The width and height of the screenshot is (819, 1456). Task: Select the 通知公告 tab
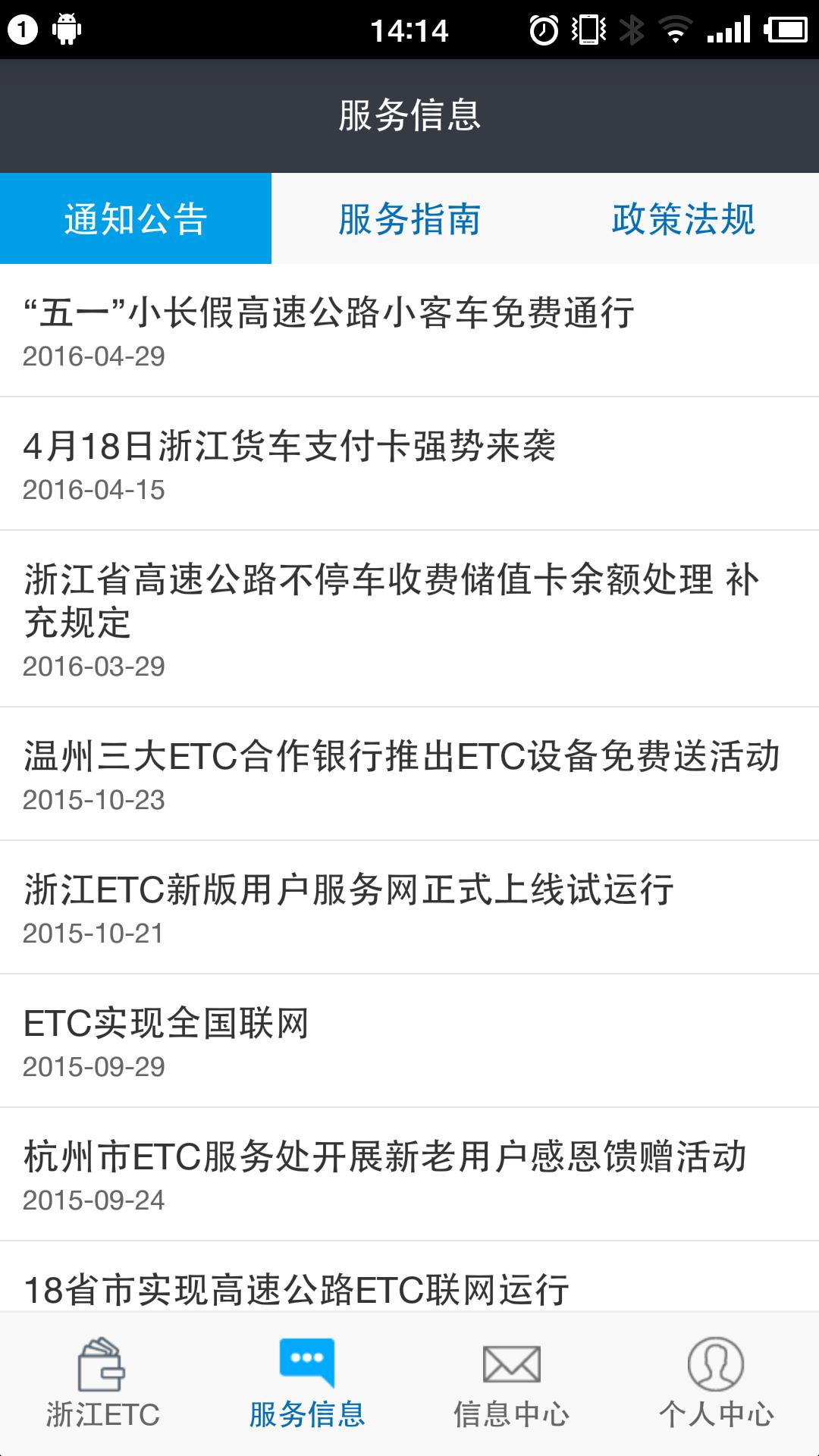pos(136,219)
